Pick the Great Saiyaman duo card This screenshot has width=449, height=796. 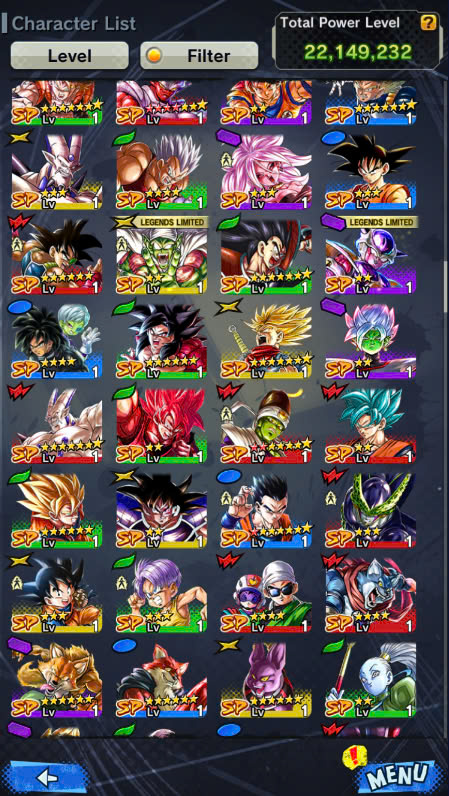pos(266,595)
